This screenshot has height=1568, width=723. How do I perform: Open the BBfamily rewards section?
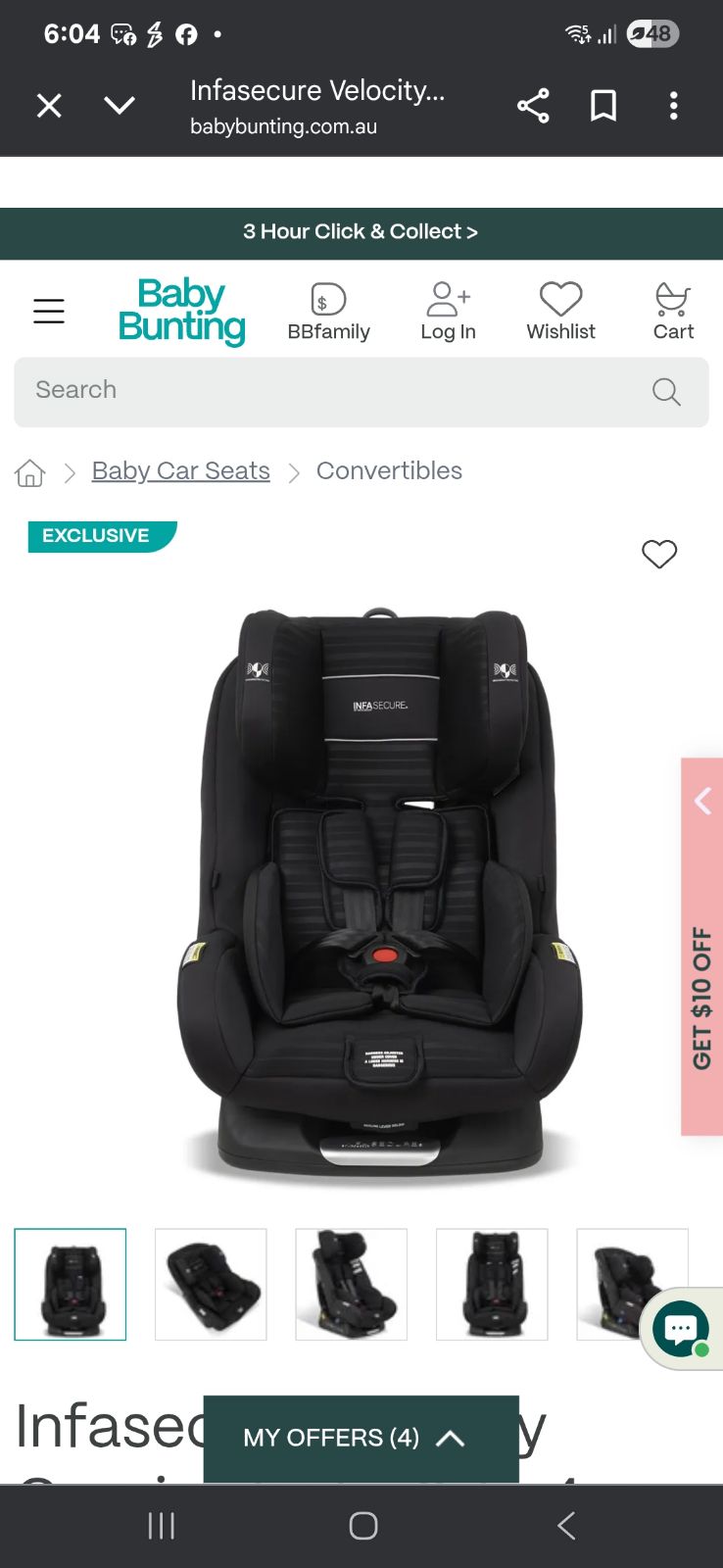[329, 309]
